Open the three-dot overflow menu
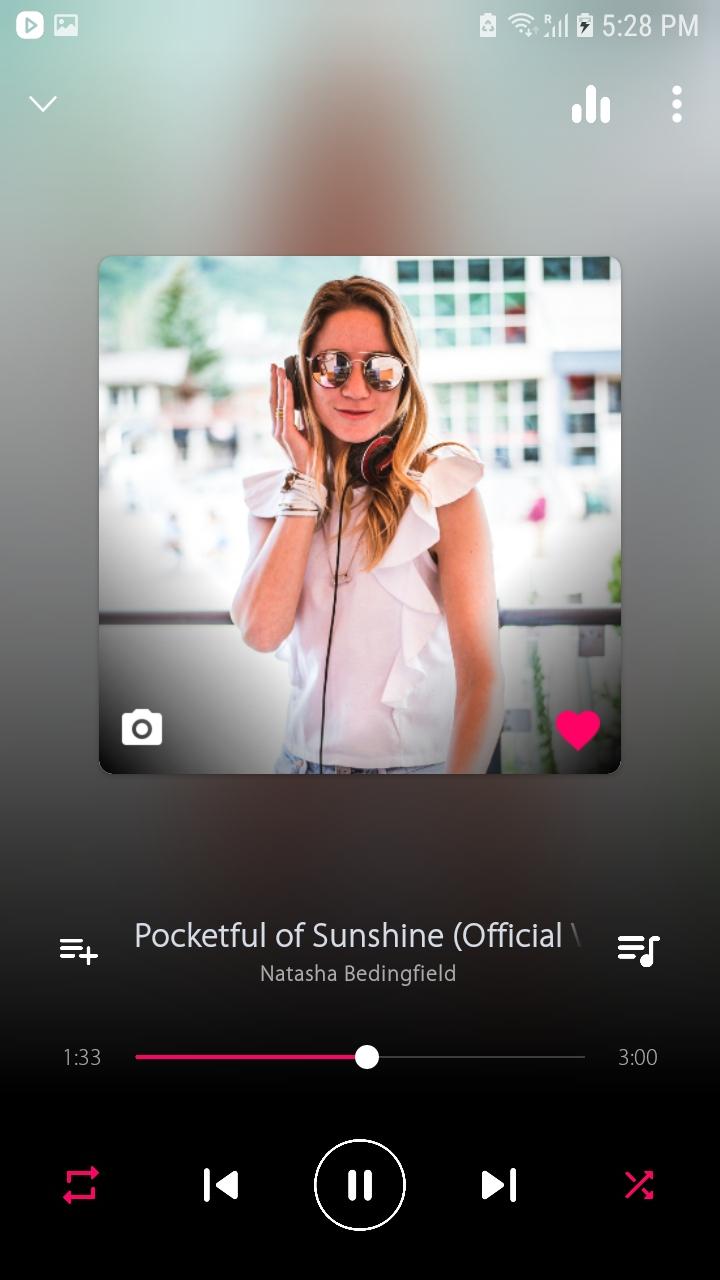This screenshot has width=720, height=1280. (677, 104)
